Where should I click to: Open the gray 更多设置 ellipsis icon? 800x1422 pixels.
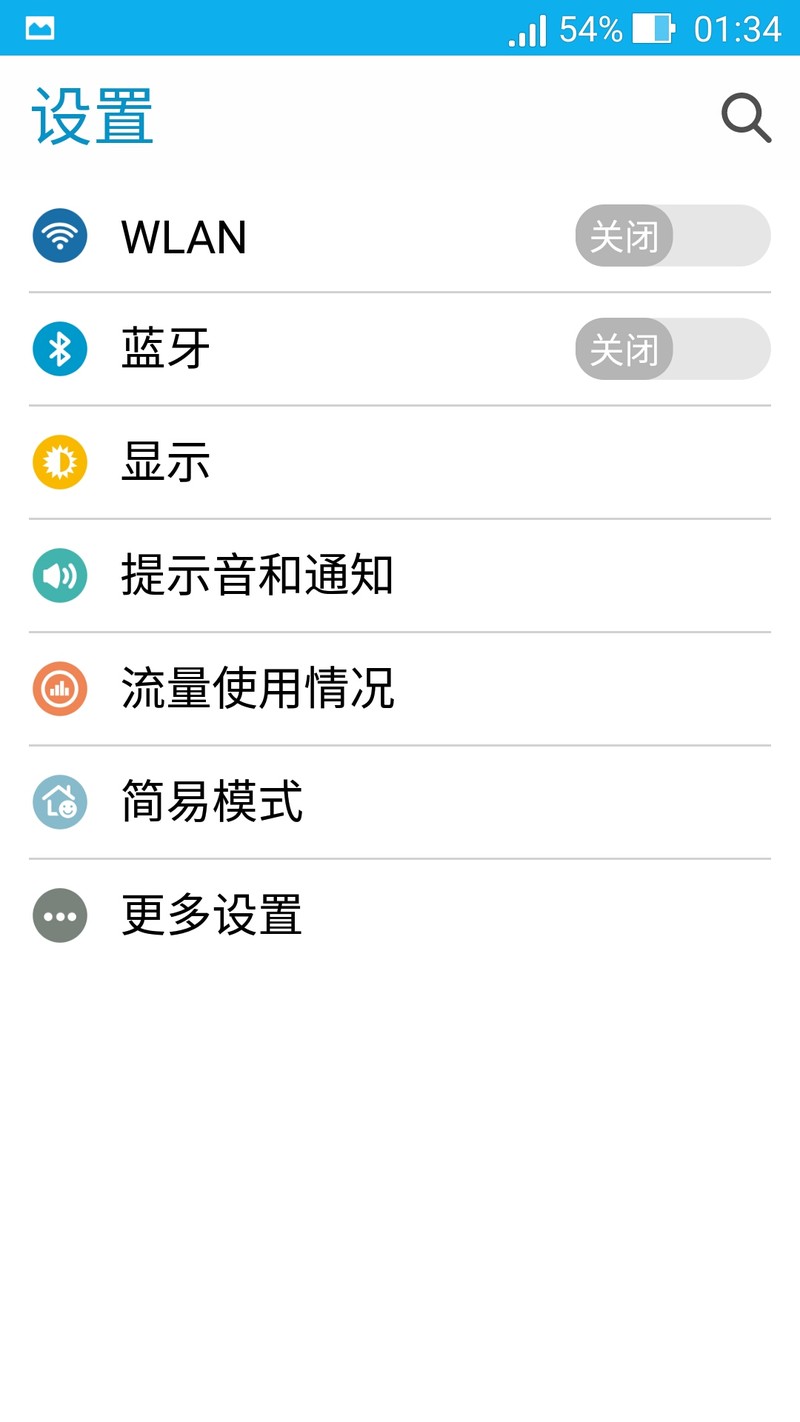click(x=60, y=915)
